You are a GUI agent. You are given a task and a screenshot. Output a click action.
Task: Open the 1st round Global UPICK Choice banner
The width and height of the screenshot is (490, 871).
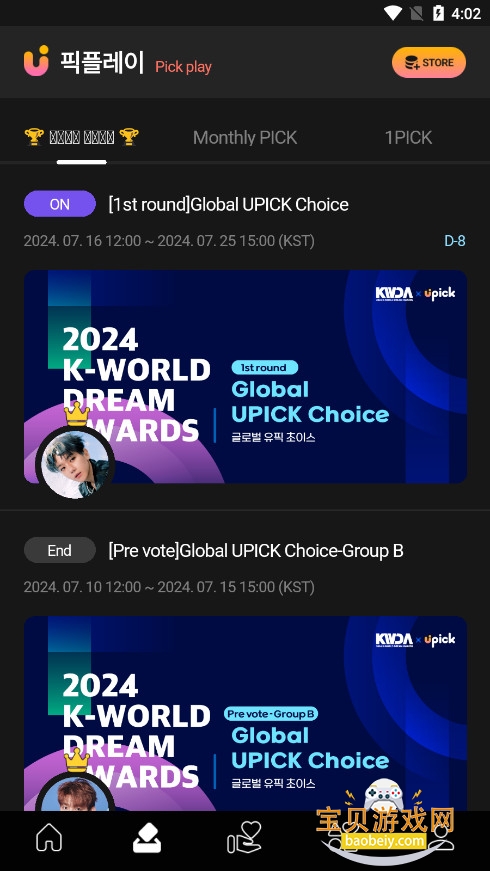tap(245, 377)
